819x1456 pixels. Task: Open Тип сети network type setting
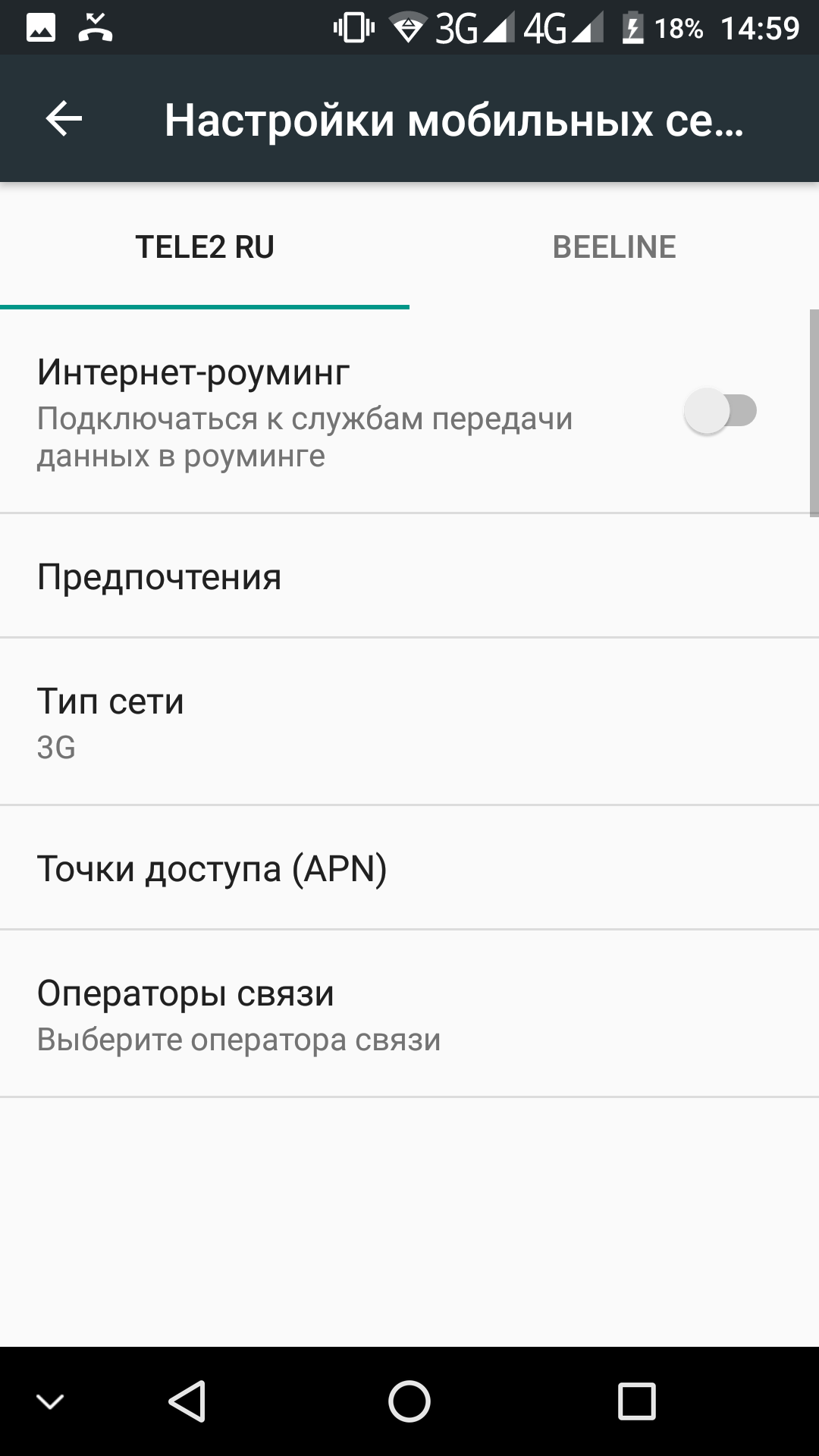pyautogui.click(x=409, y=721)
